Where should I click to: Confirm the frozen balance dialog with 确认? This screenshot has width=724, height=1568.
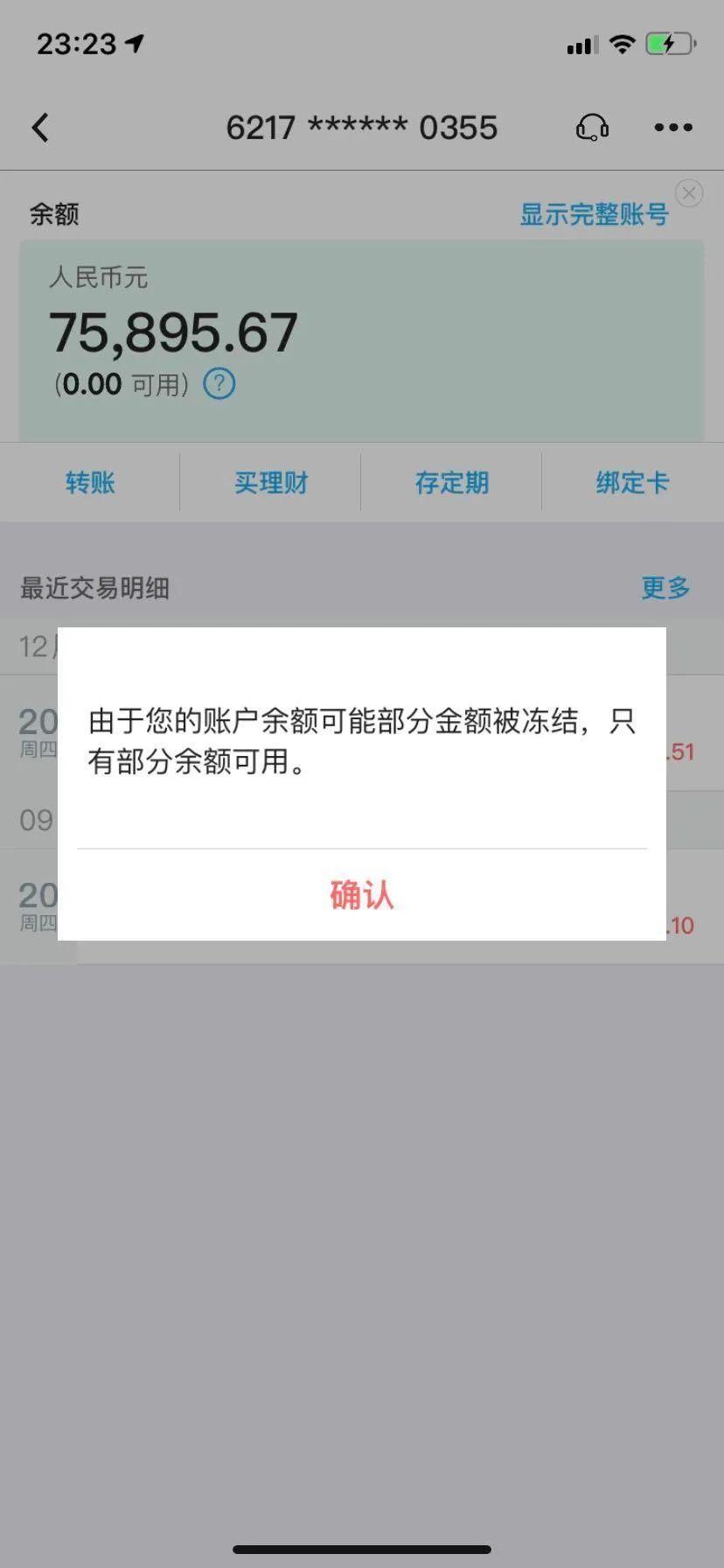point(361,895)
